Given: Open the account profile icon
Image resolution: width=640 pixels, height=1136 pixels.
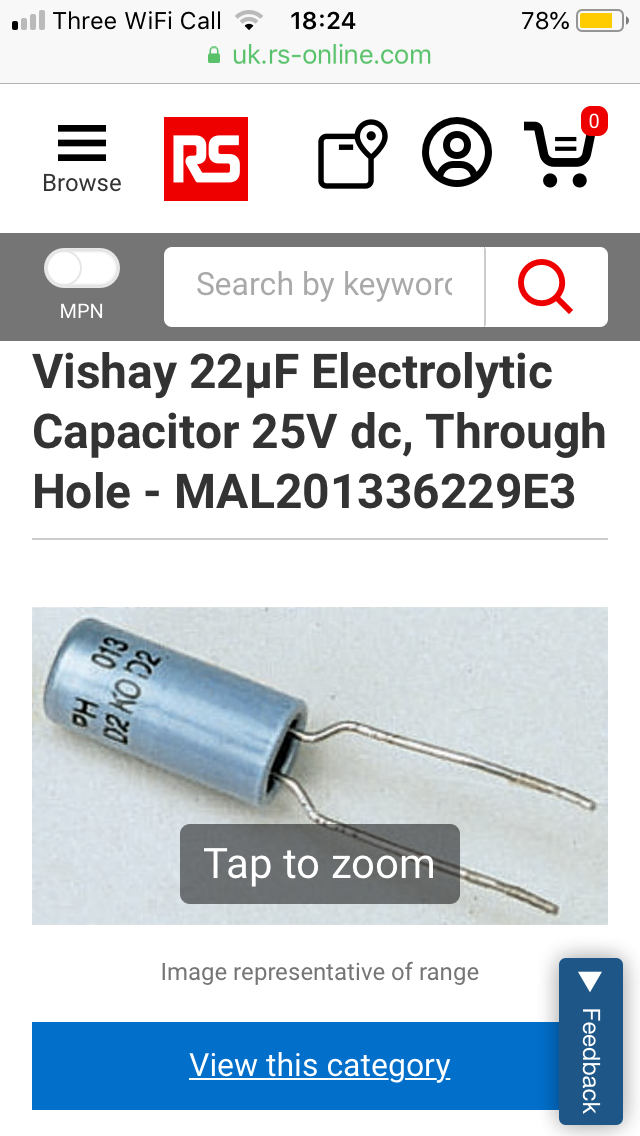Looking at the screenshot, I should coord(457,153).
